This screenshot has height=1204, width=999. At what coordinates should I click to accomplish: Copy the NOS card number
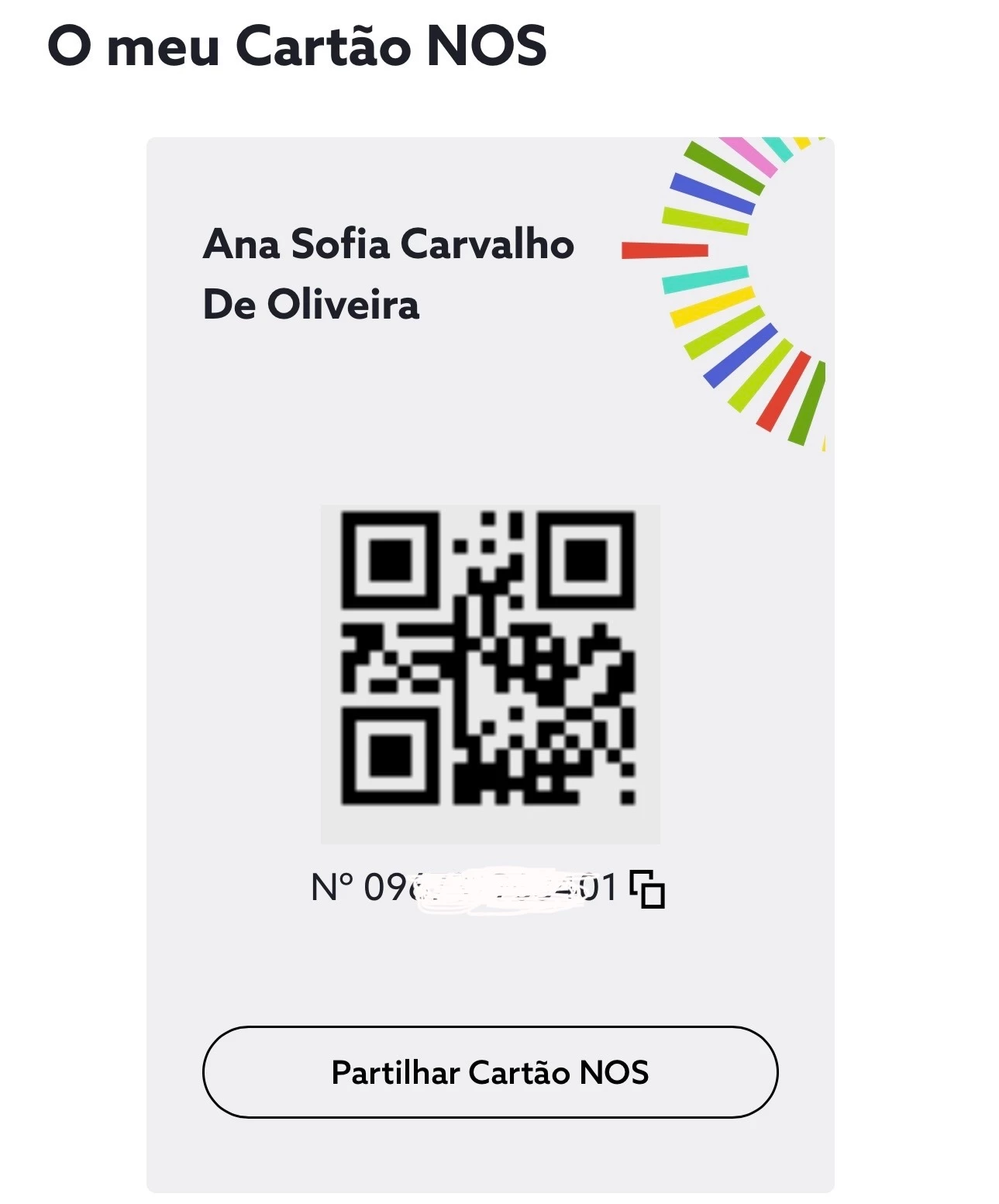(647, 888)
